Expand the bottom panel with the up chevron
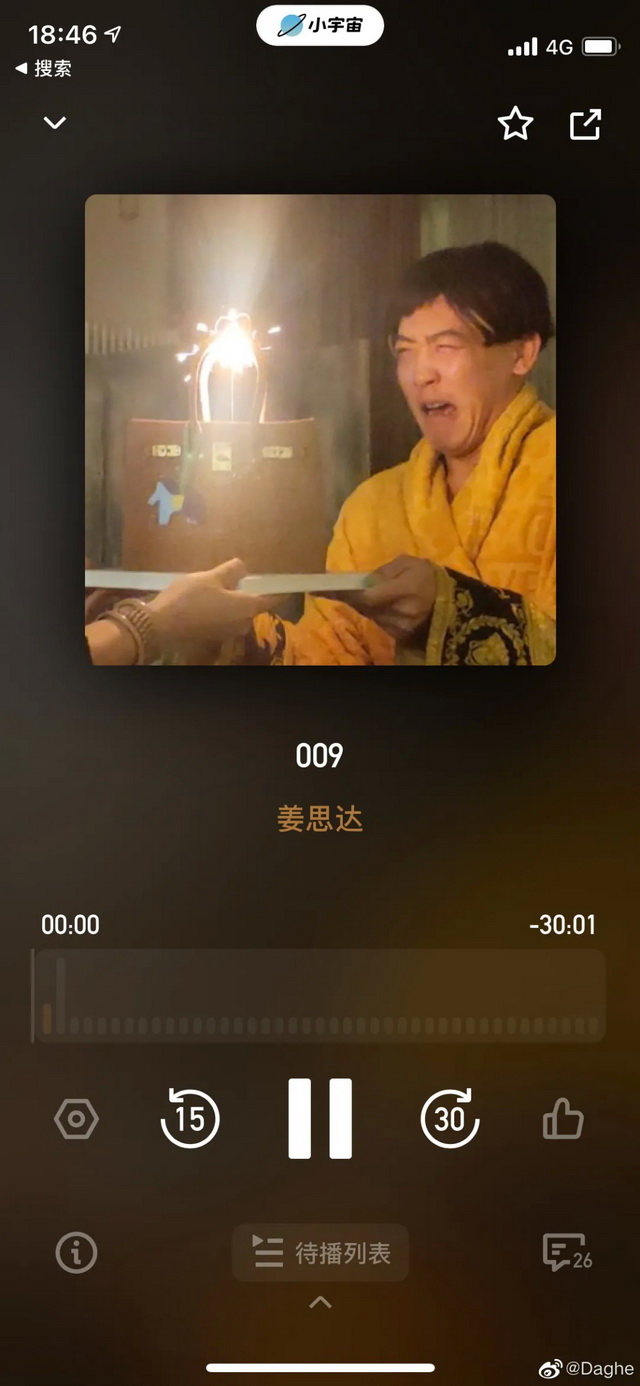The width and height of the screenshot is (640, 1386). [x=320, y=1302]
